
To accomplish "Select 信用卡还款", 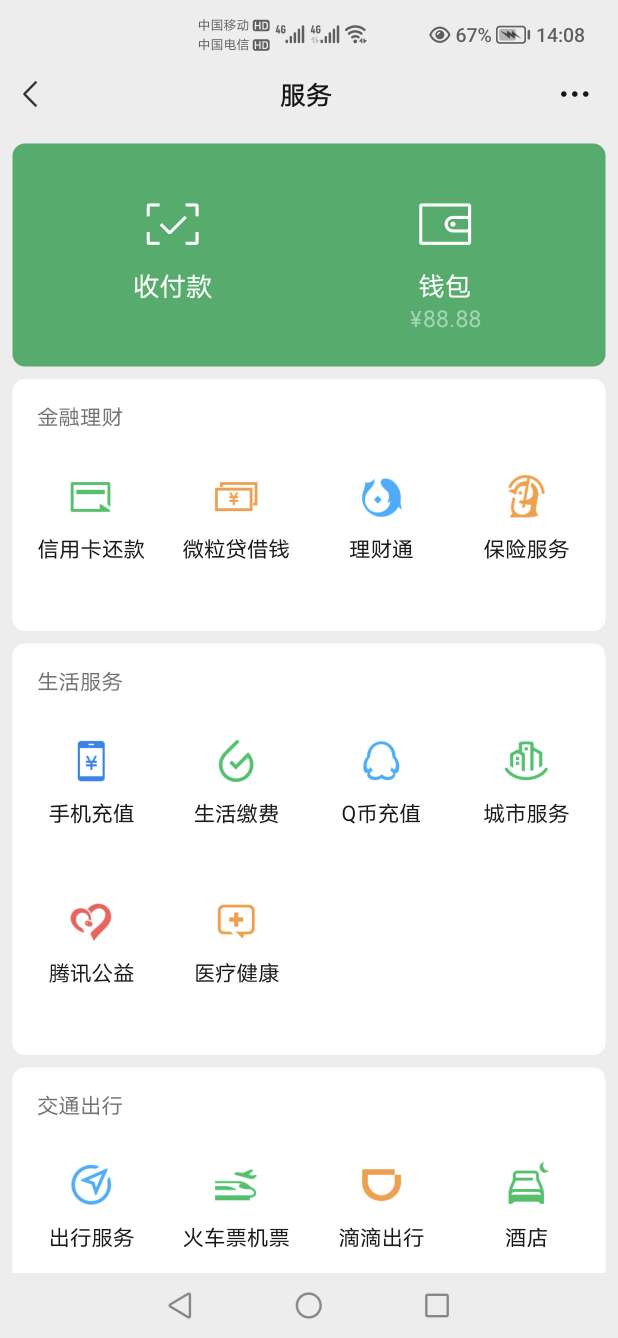I will 91,520.
